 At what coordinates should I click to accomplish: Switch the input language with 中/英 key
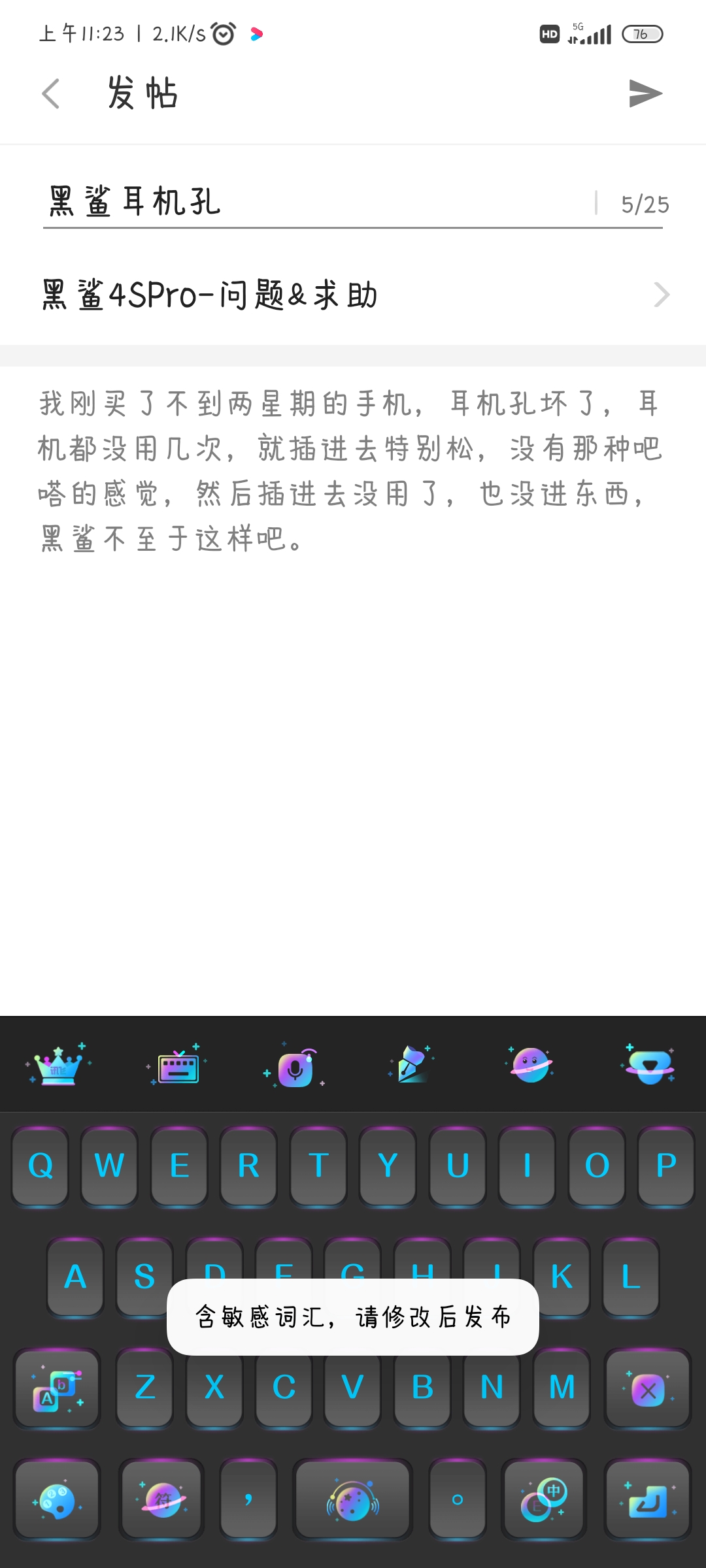pyautogui.click(x=543, y=1499)
